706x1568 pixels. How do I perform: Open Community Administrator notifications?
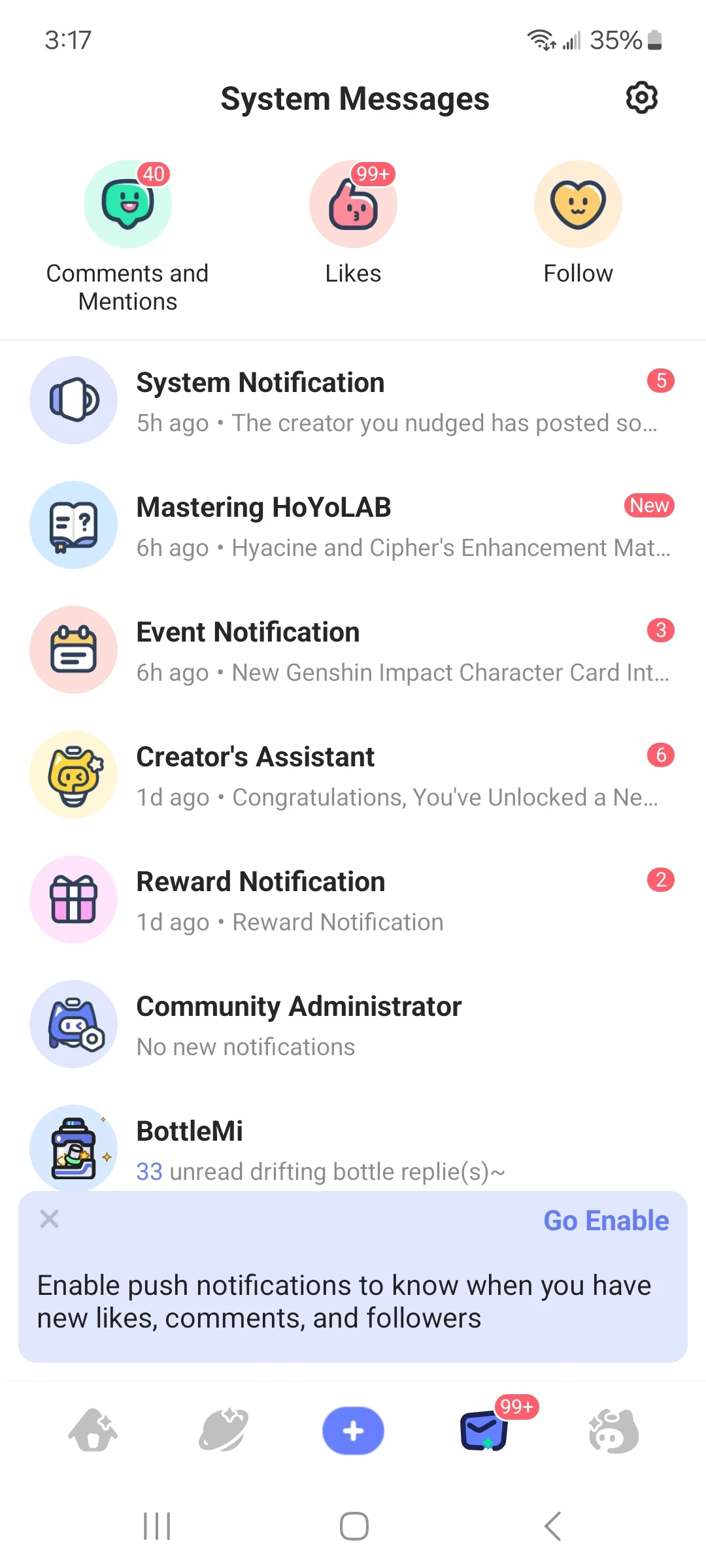coord(353,1024)
